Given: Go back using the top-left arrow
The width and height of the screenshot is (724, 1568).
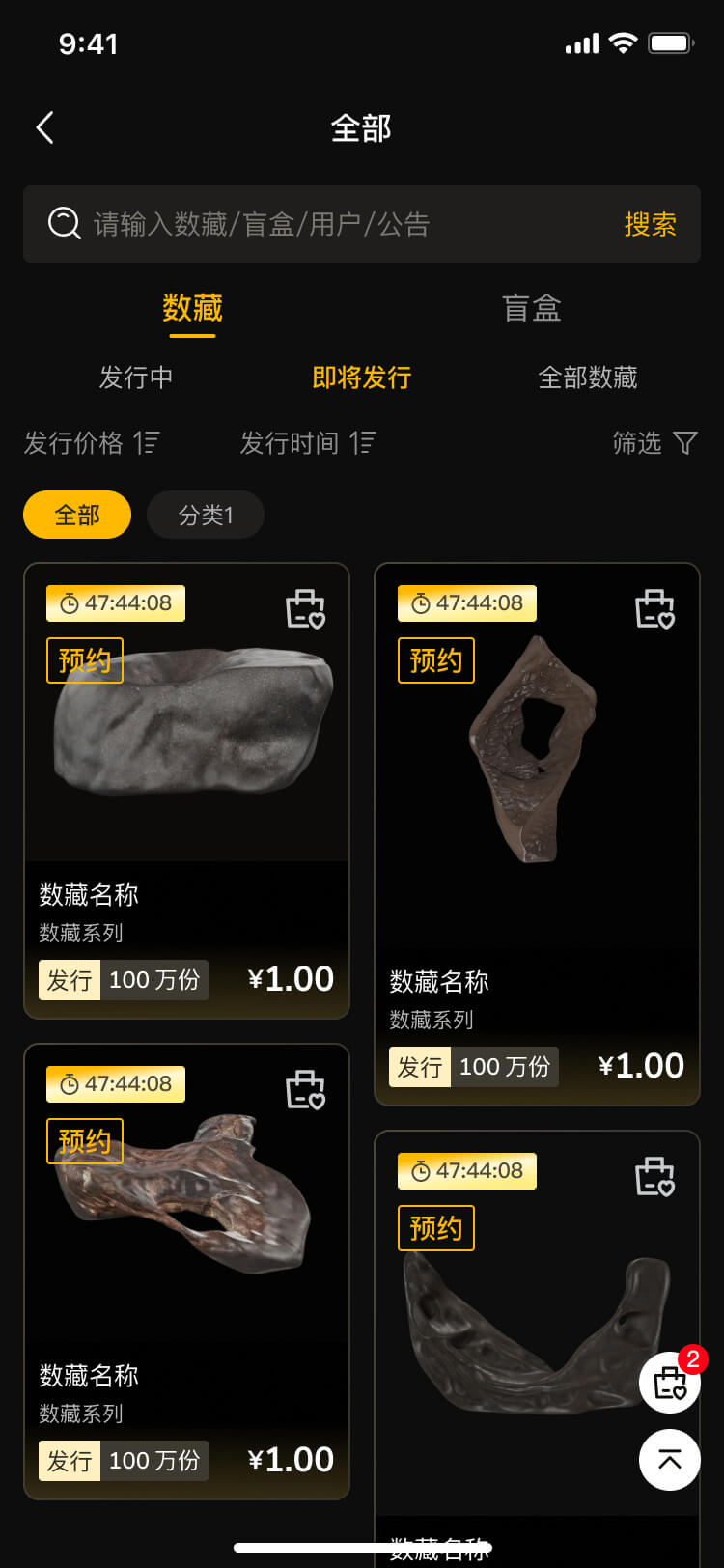Looking at the screenshot, I should (x=44, y=127).
